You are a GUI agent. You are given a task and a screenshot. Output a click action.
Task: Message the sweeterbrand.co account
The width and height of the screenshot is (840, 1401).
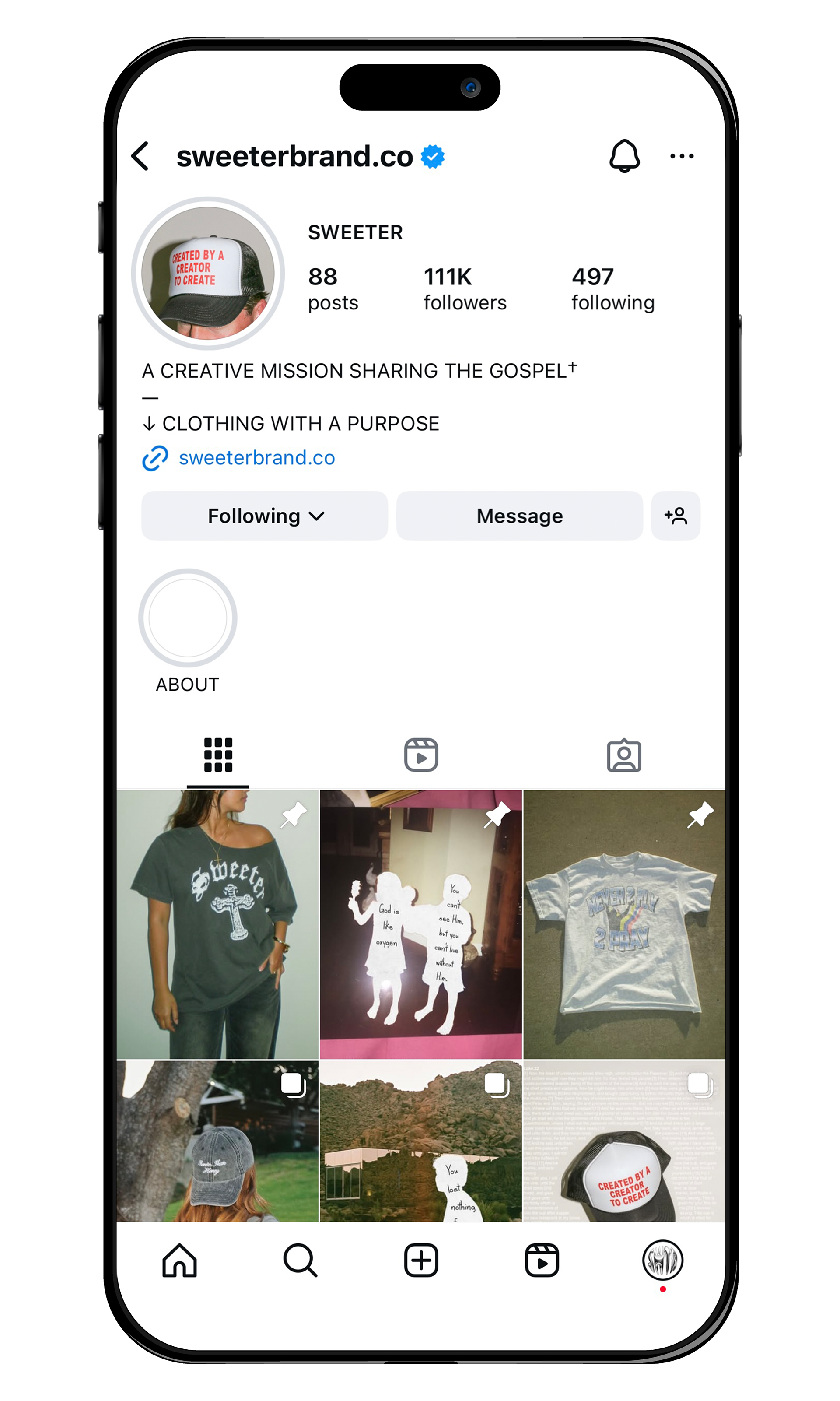click(x=519, y=516)
